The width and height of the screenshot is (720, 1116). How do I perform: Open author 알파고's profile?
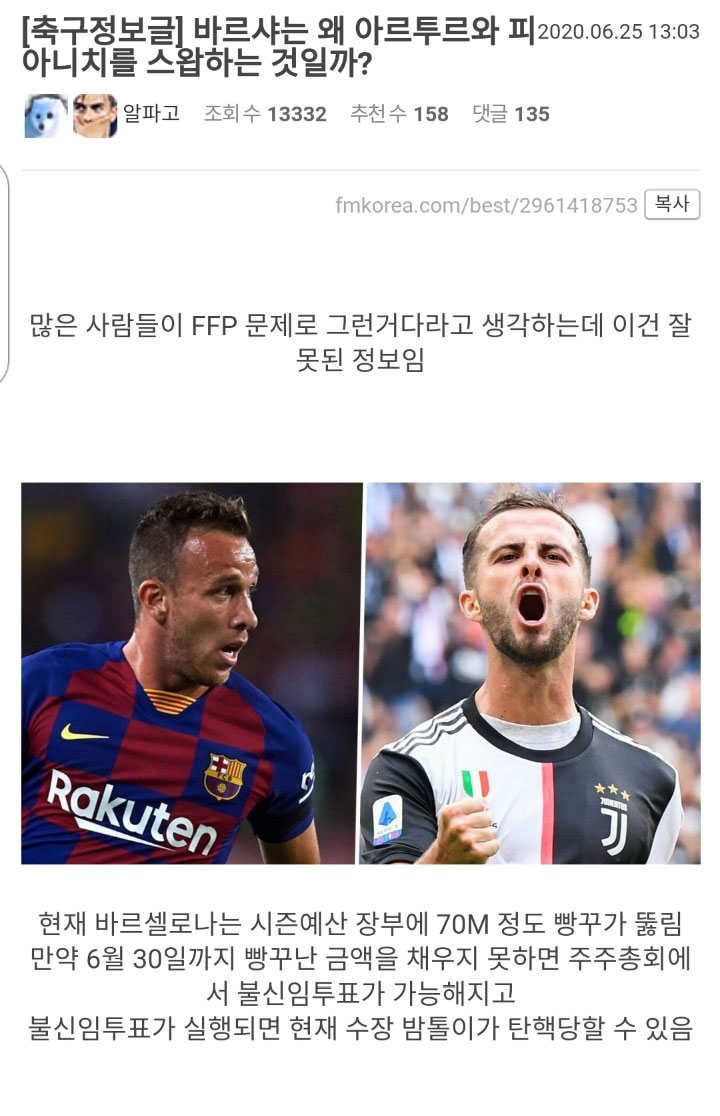coord(150,114)
